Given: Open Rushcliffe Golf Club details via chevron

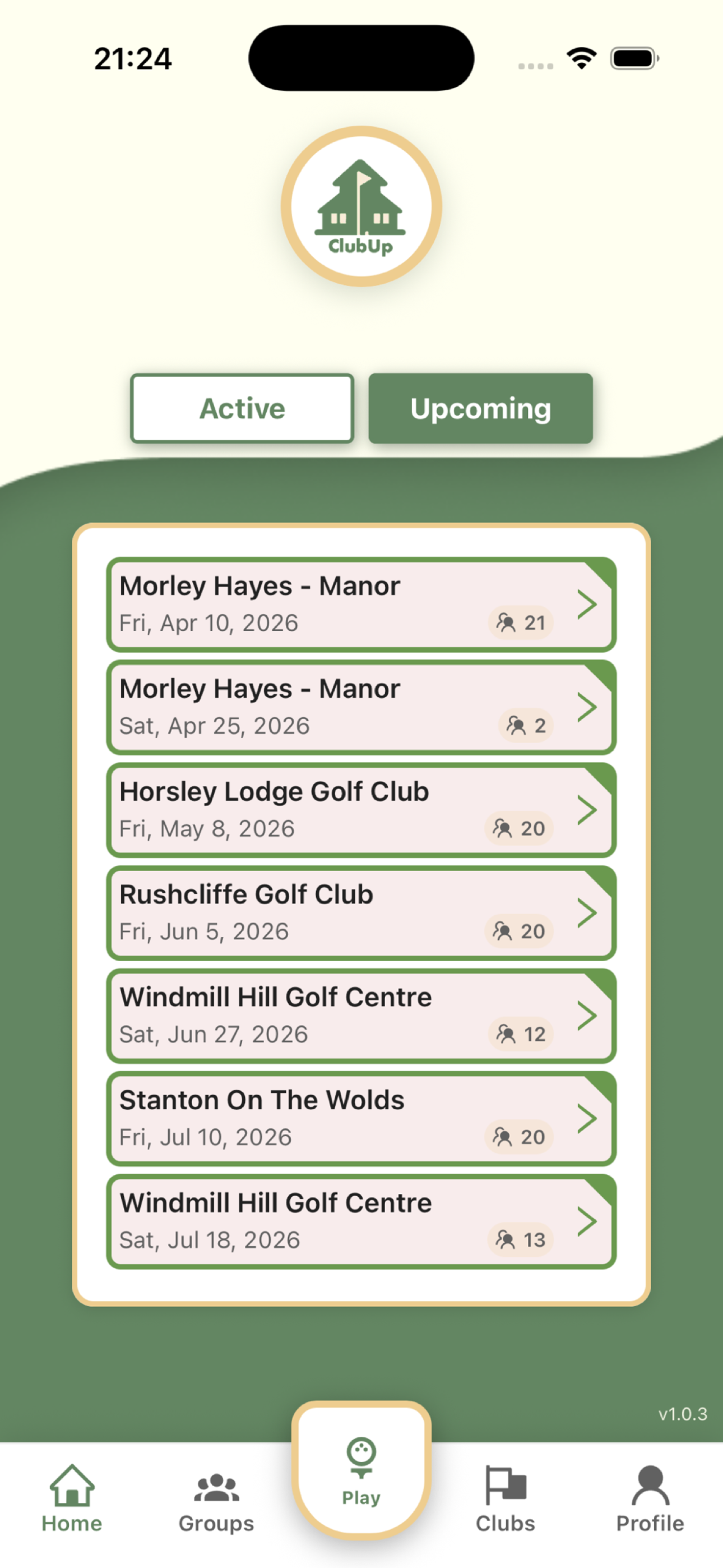Looking at the screenshot, I should 588,912.
